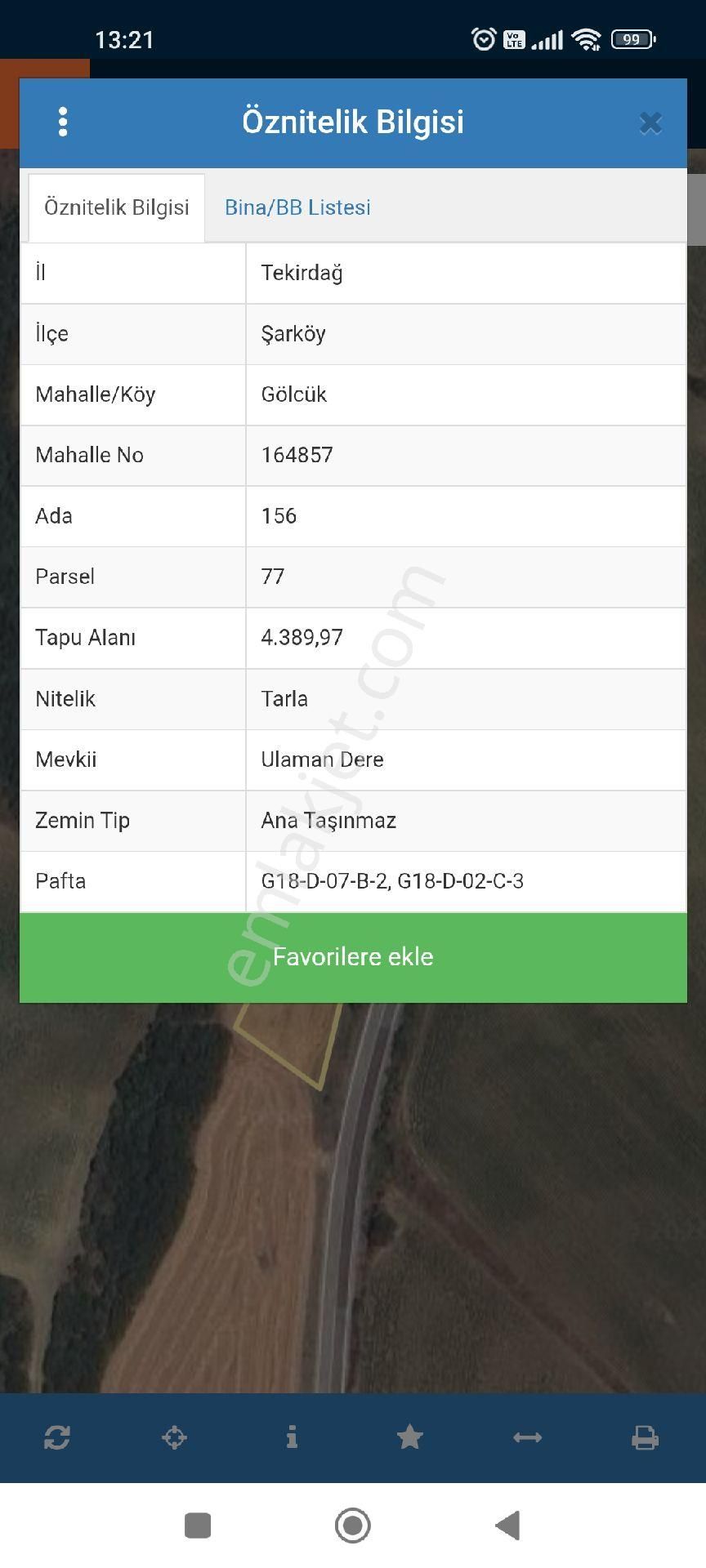The image size is (706, 1568).
Task: Center the map on my location
Action: pyautogui.click(x=175, y=1437)
